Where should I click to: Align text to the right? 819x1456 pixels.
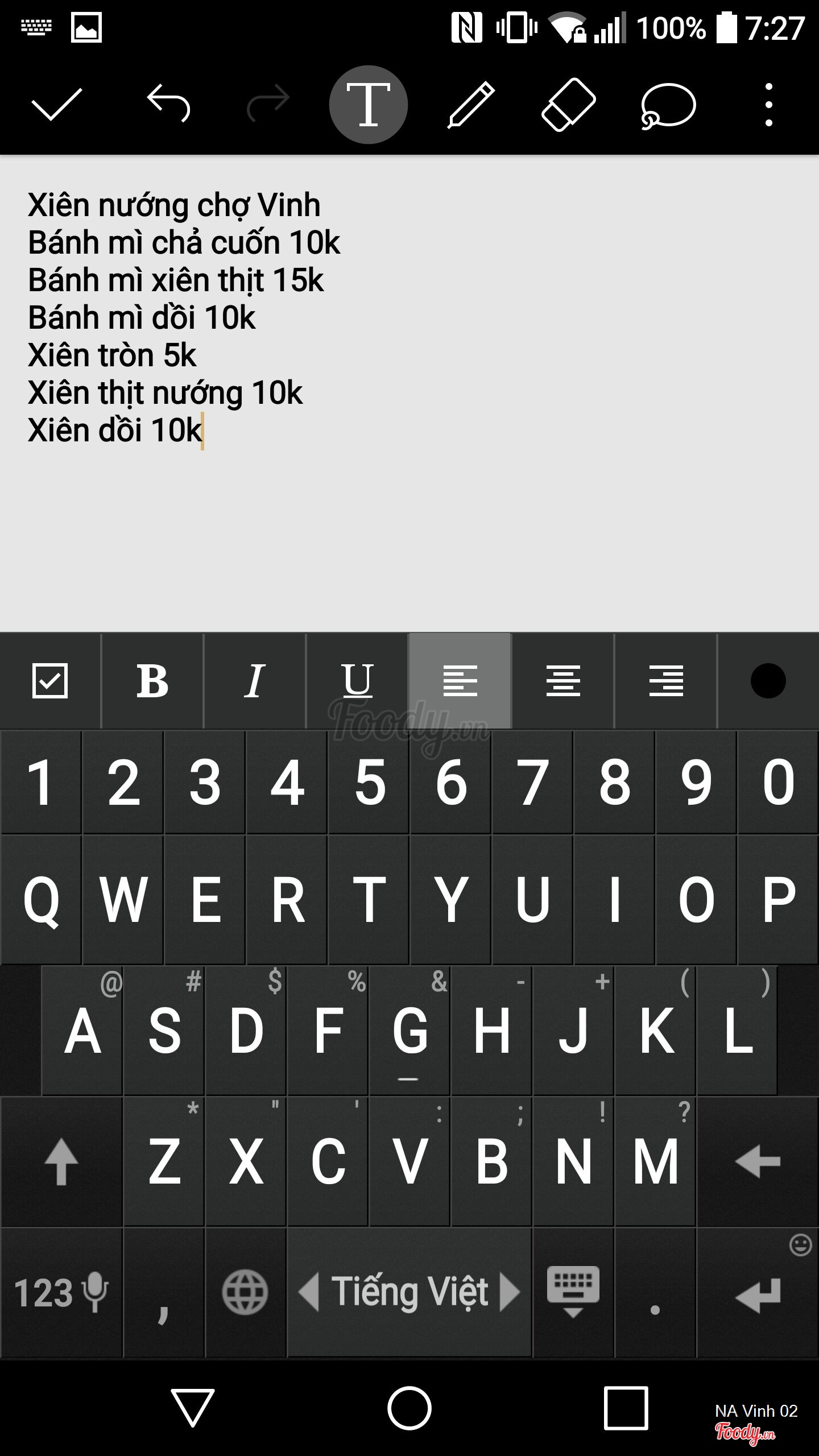coord(666,680)
